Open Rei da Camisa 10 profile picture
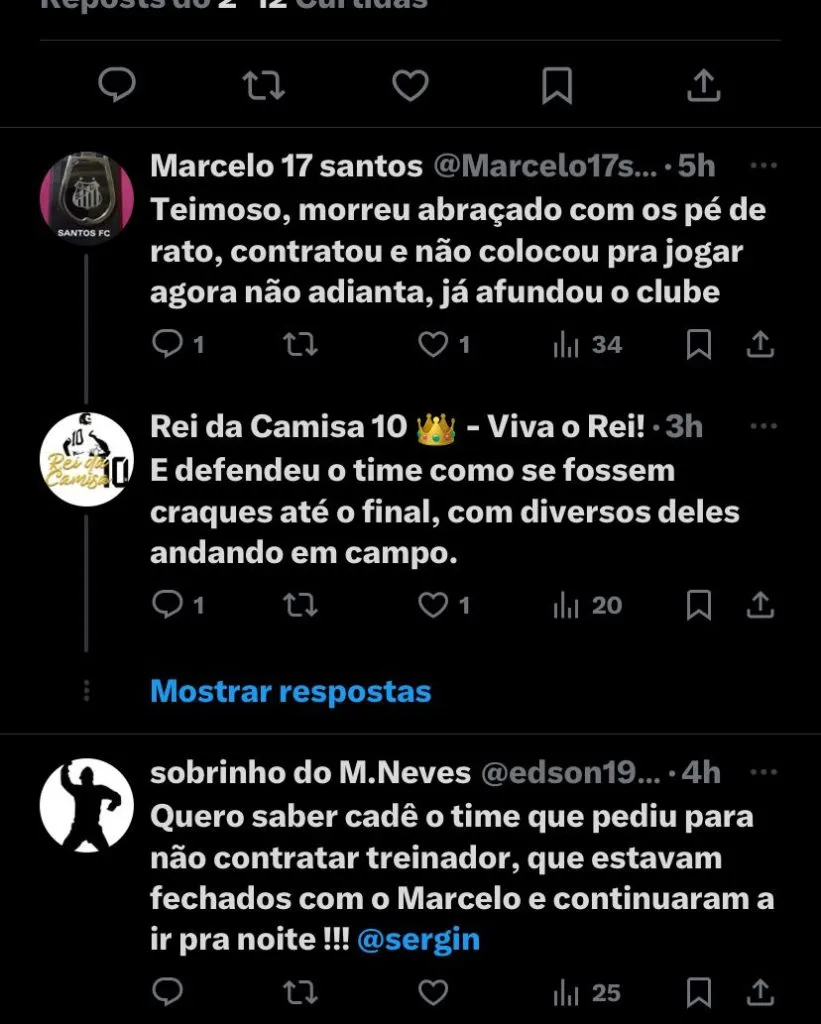Image resolution: width=821 pixels, height=1024 pixels. [86, 459]
